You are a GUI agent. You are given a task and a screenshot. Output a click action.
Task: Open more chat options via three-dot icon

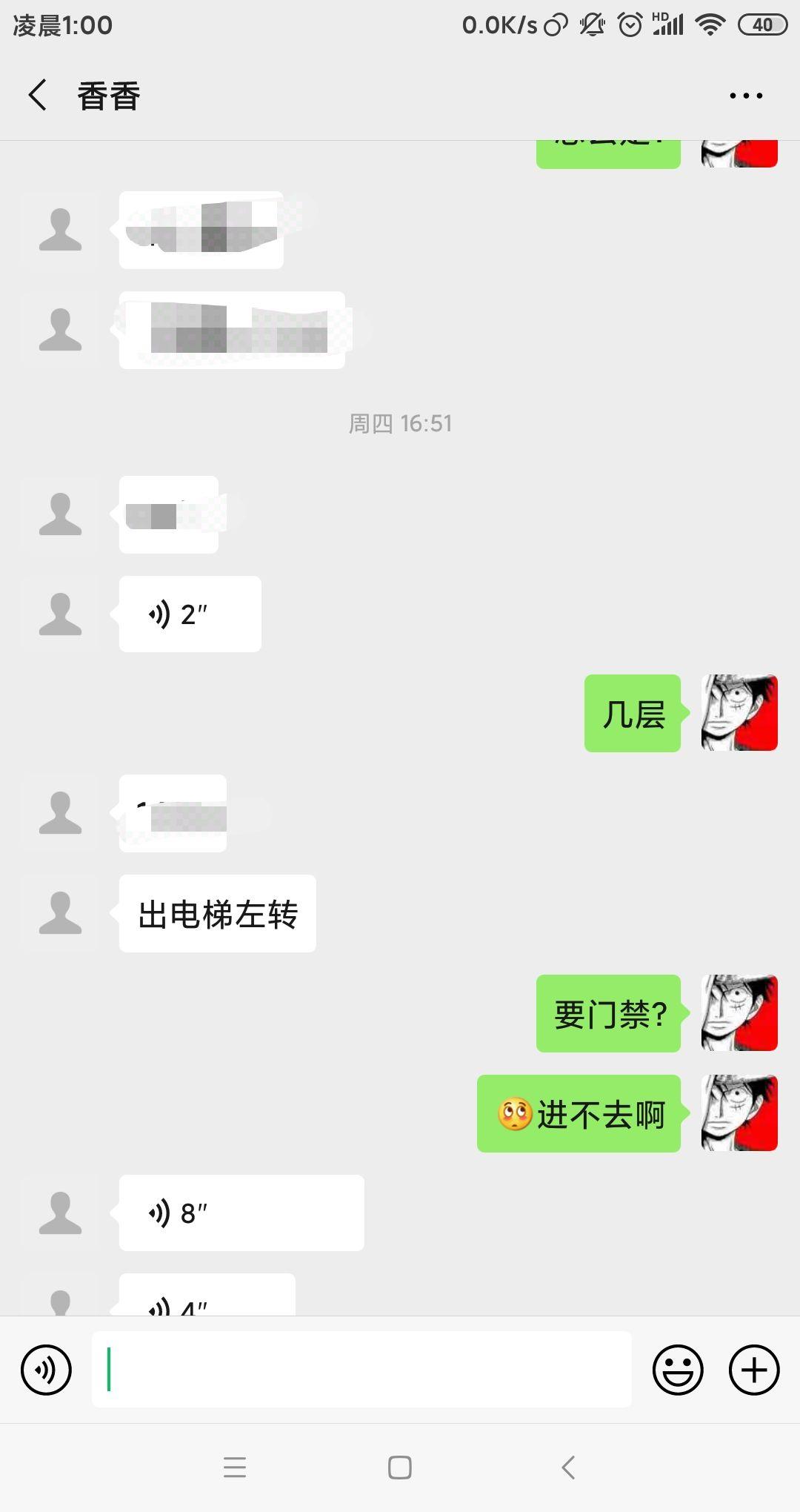[x=745, y=95]
